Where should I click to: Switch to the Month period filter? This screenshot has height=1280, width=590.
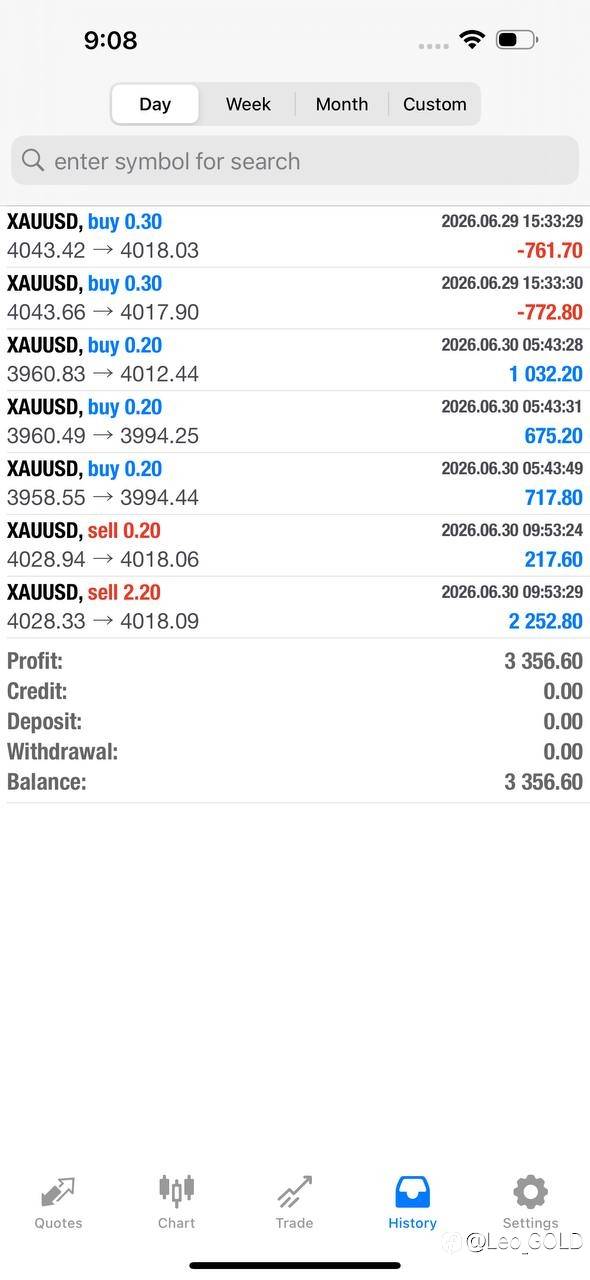coord(342,104)
